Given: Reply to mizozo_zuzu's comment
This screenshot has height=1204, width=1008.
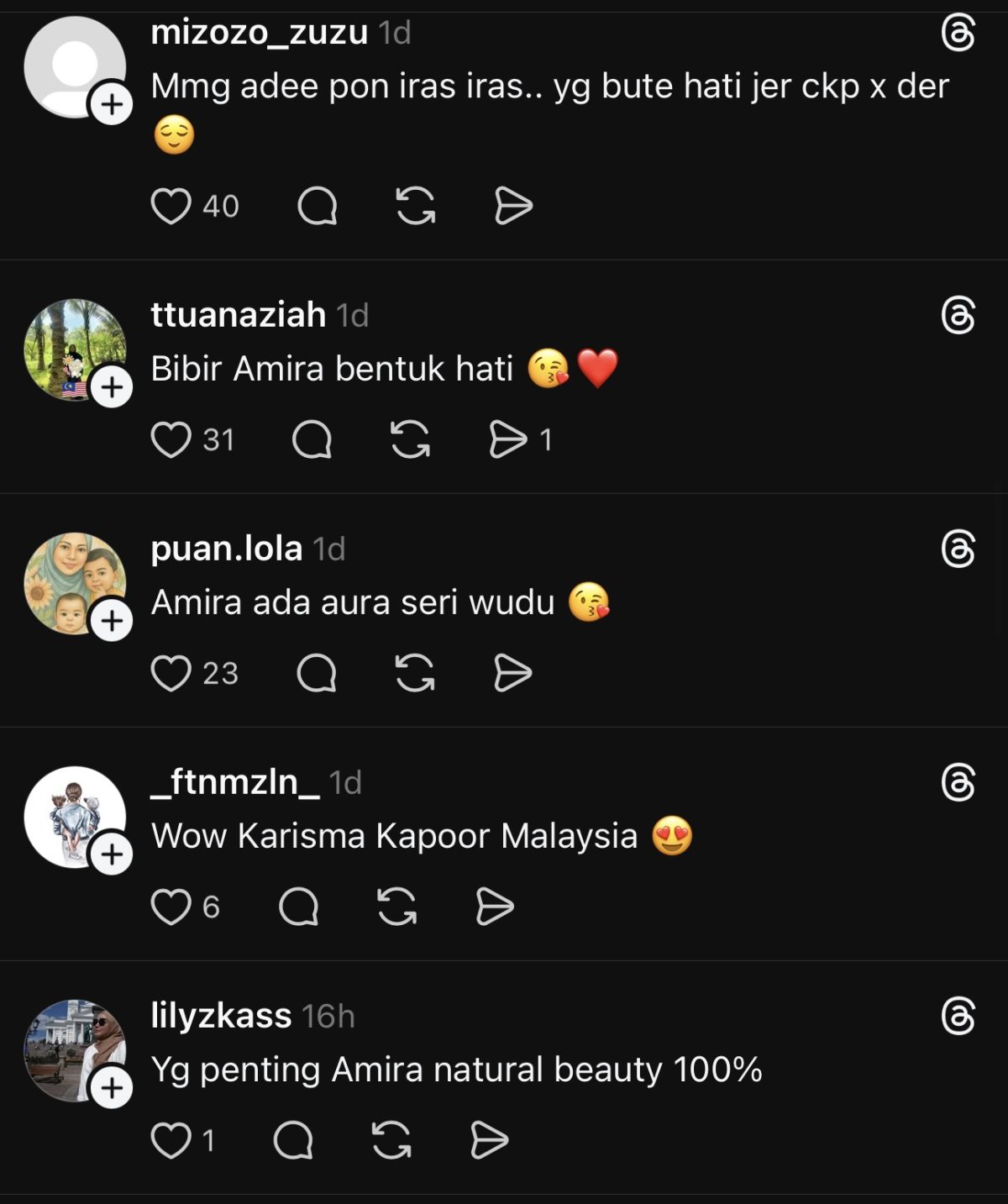Looking at the screenshot, I should pos(317,206).
